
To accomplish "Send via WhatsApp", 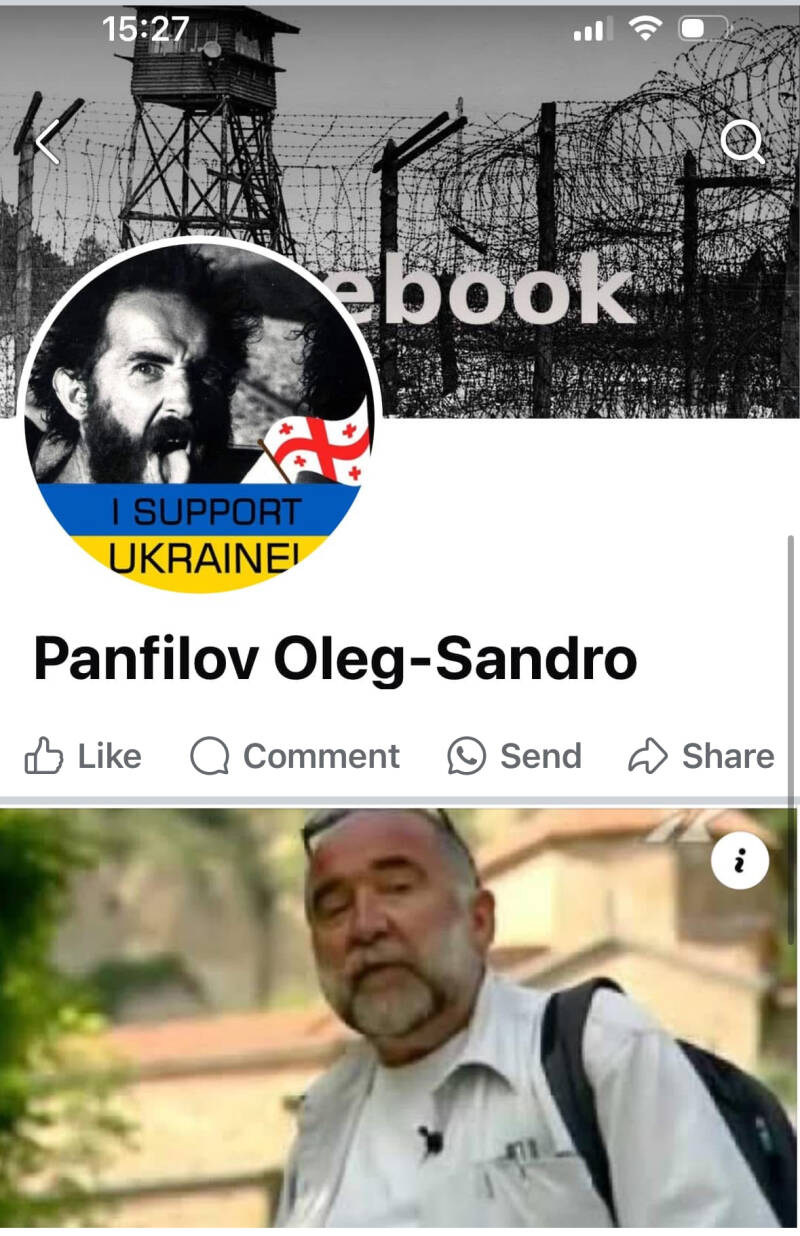I will tap(514, 756).
